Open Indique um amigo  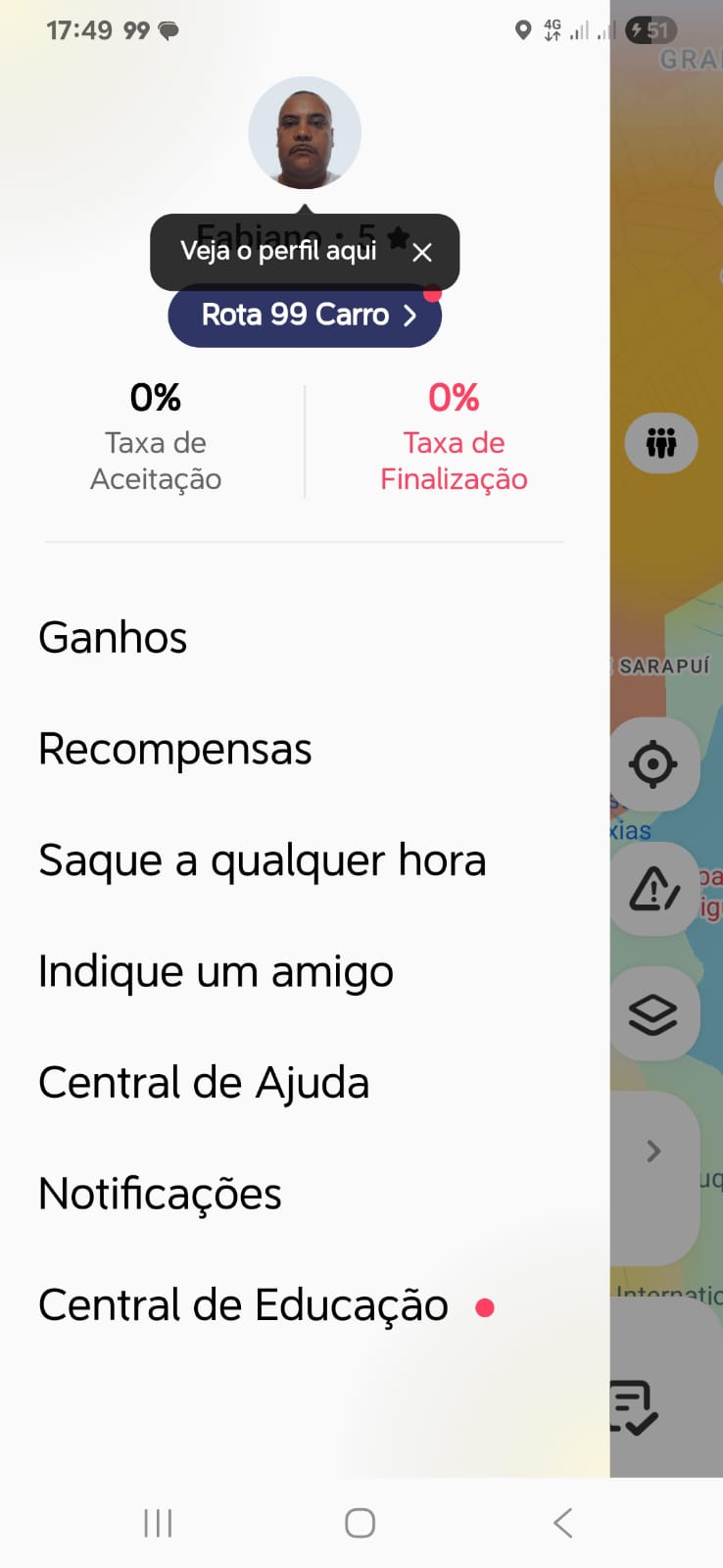pos(216,972)
